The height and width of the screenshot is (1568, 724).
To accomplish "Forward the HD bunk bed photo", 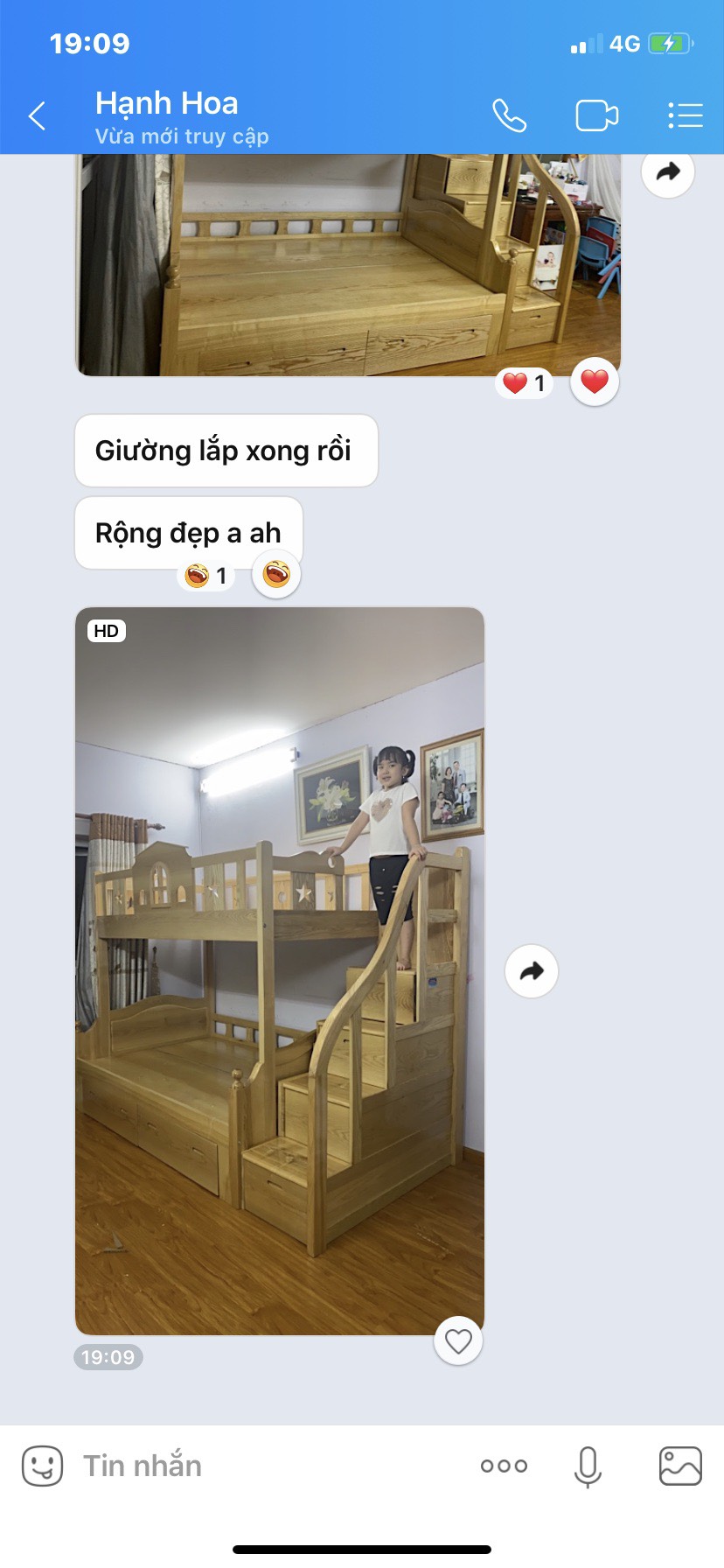I will point(532,971).
